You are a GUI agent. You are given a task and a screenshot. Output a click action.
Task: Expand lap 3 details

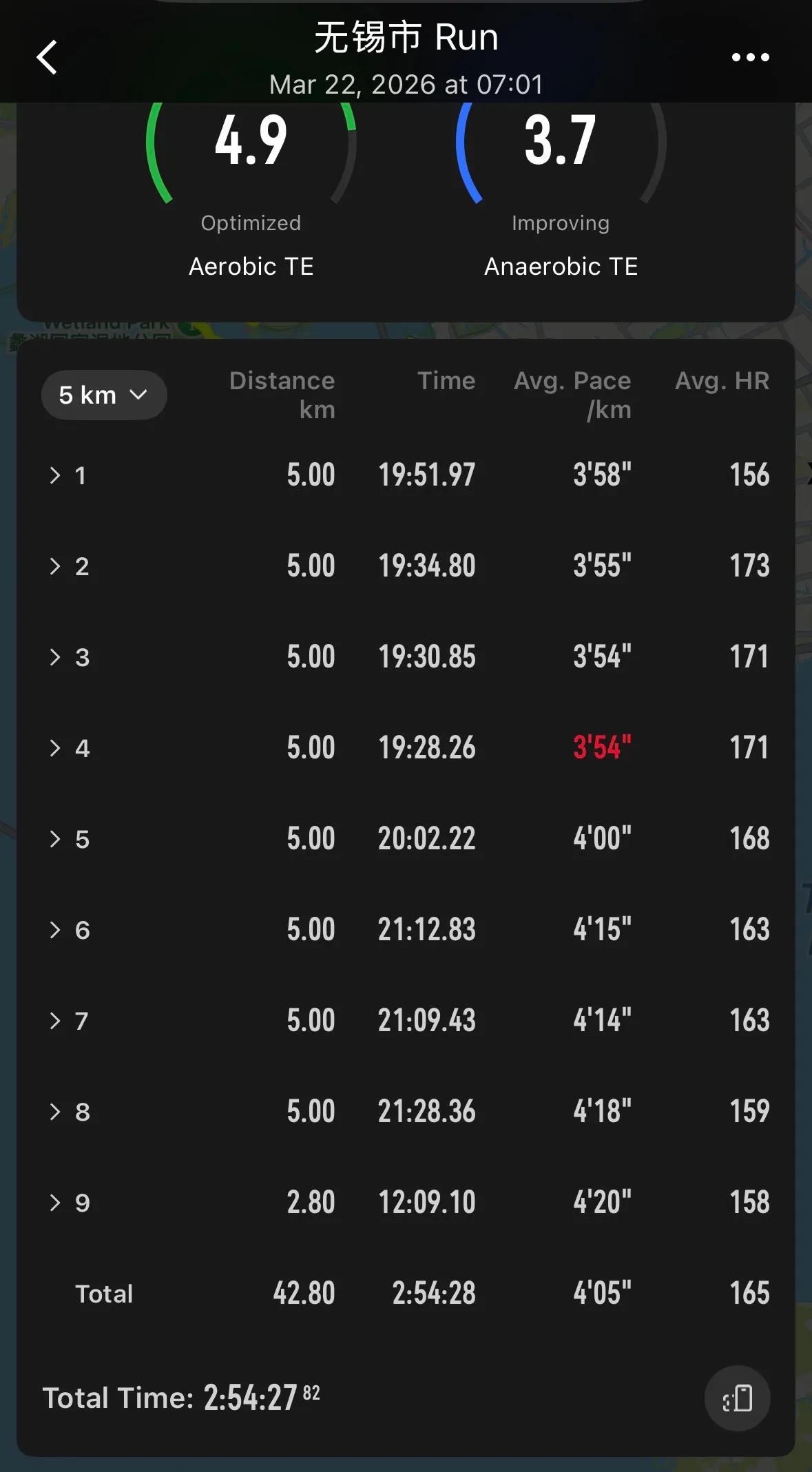55,657
